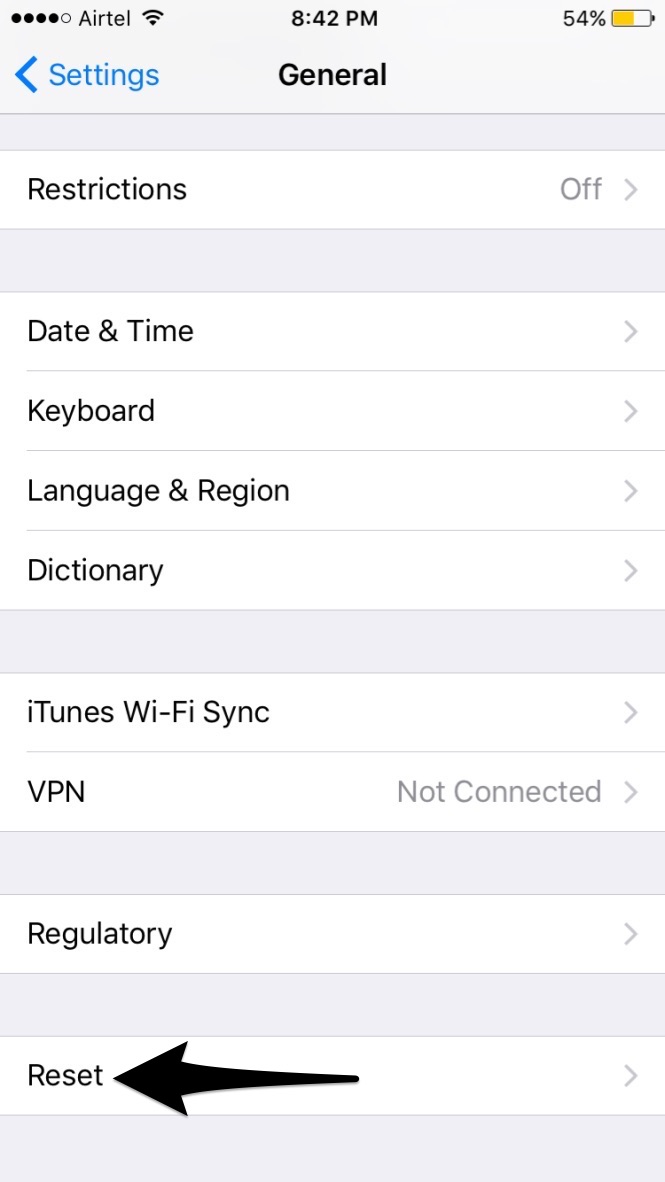665x1182 pixels.
Task: Open the Reset options
Action: pos(332,1076)
